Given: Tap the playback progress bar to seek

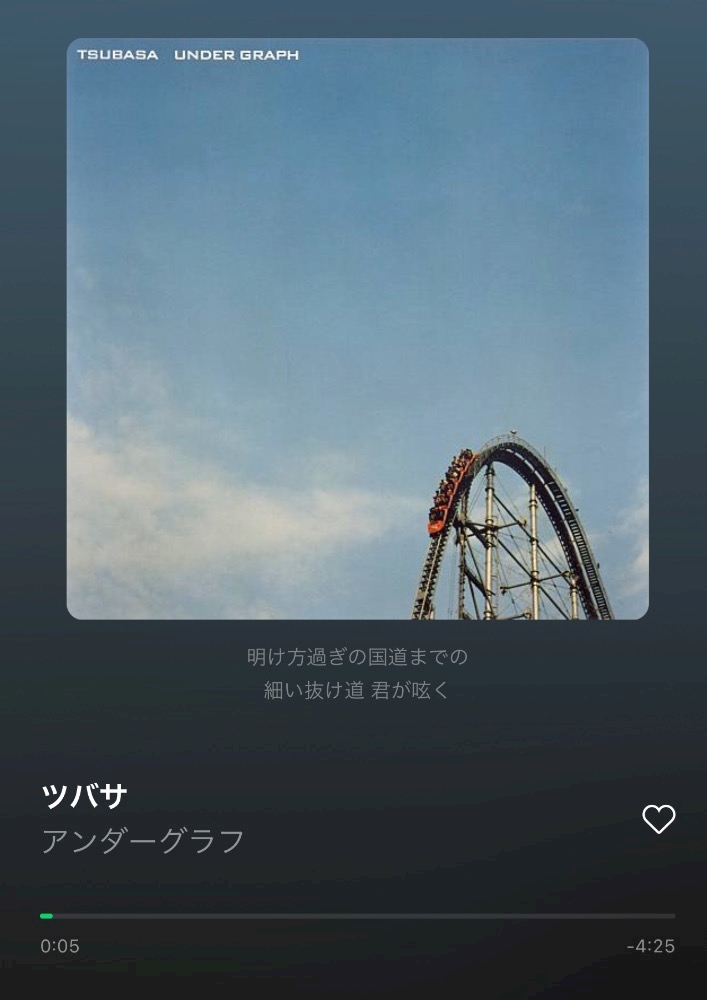Looking at the screenshot, I should click(x=357, y=915).
